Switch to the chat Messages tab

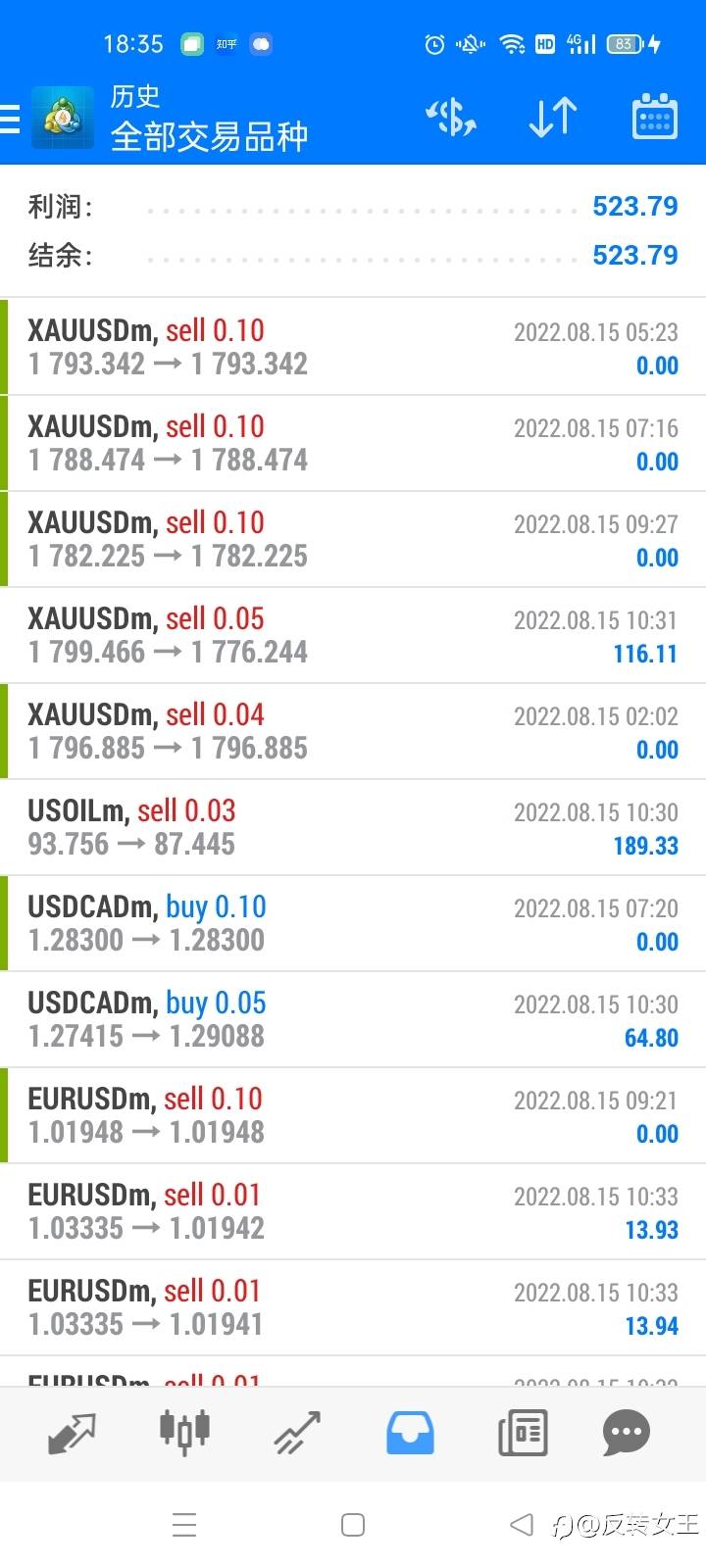coord(627,1434)
